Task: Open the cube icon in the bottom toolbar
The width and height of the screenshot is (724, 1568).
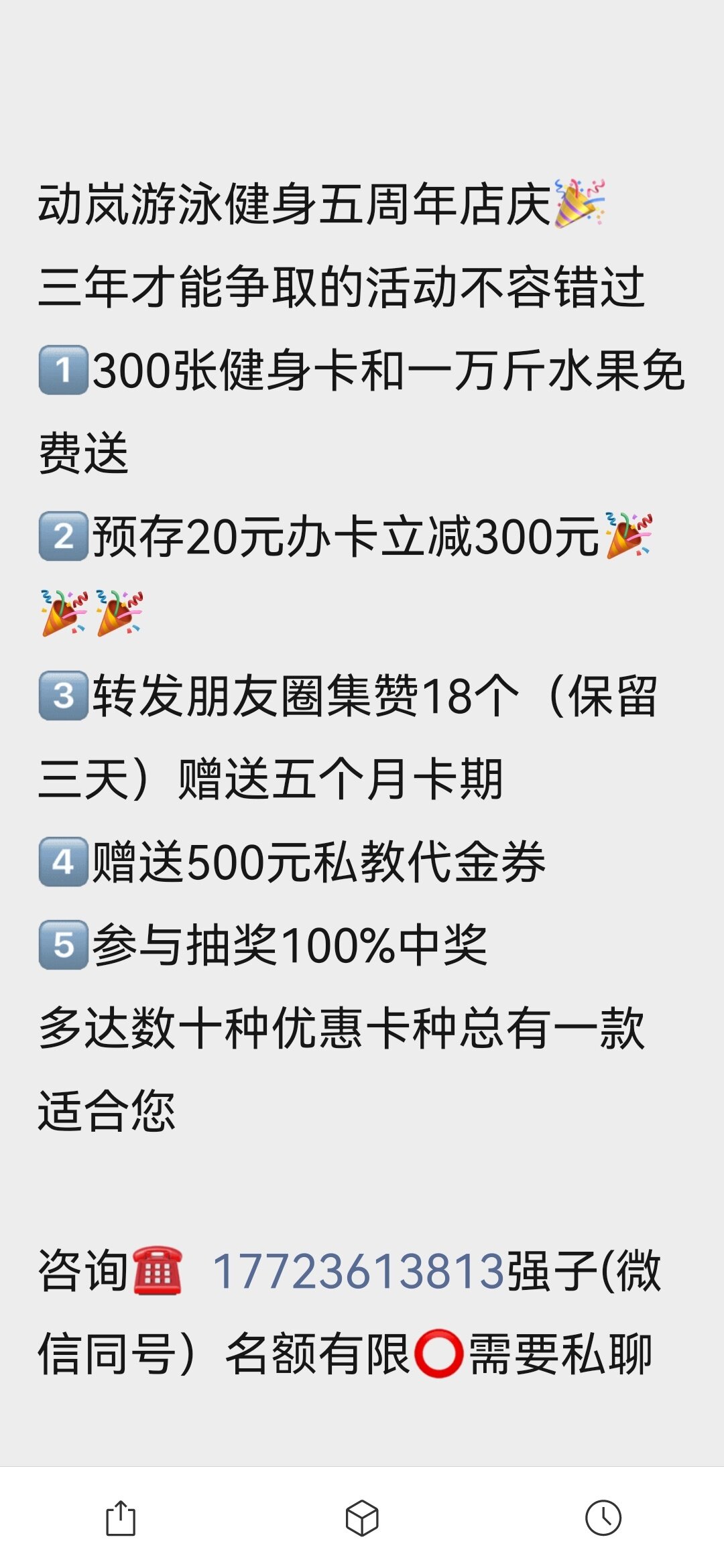Action: [362, 1518]
